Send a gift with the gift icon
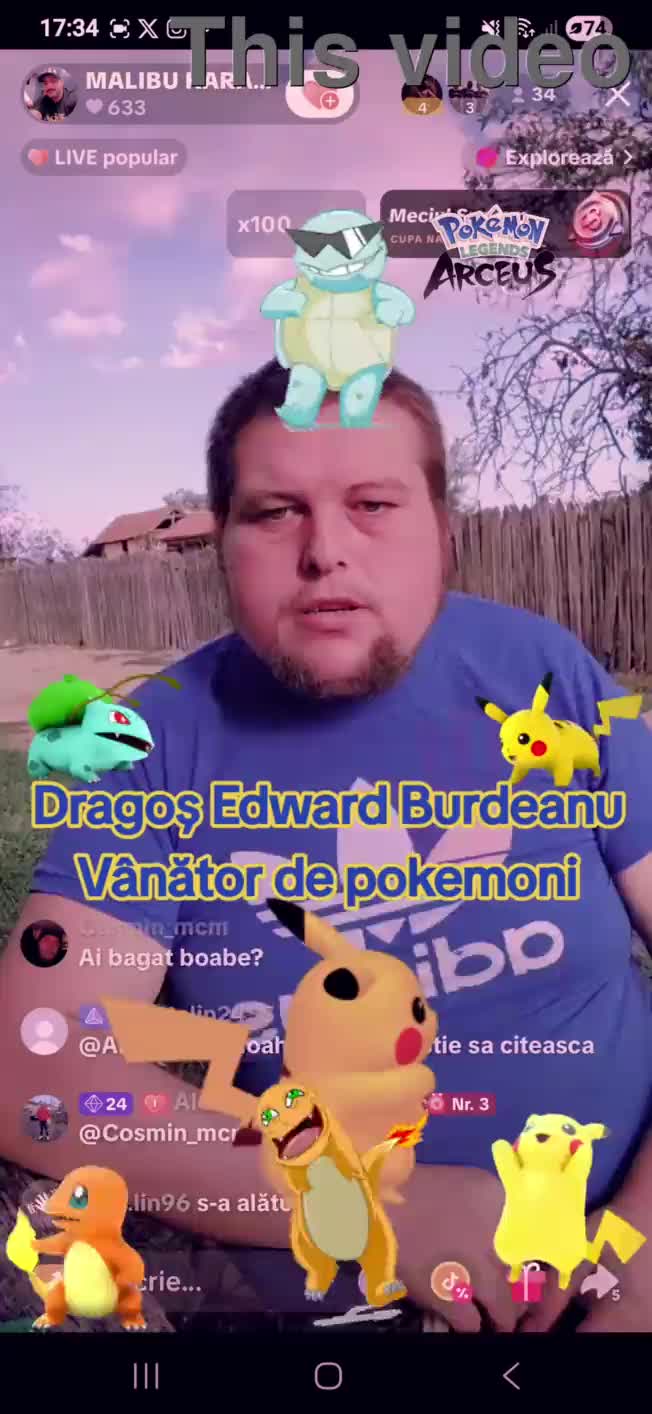Screen dimensions: 652x1414 [530, 1282]
